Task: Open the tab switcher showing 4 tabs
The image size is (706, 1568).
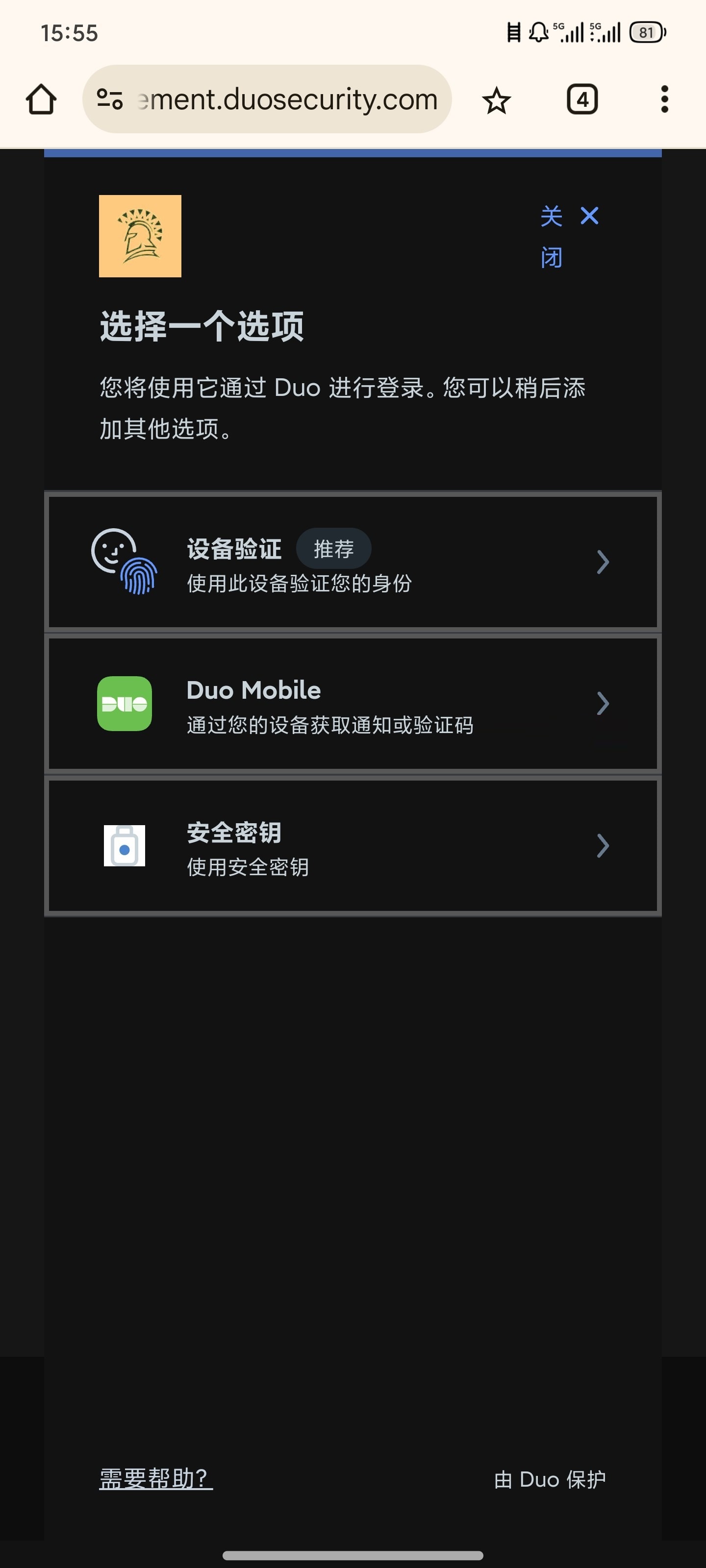Action: click(x=581, y=98)
